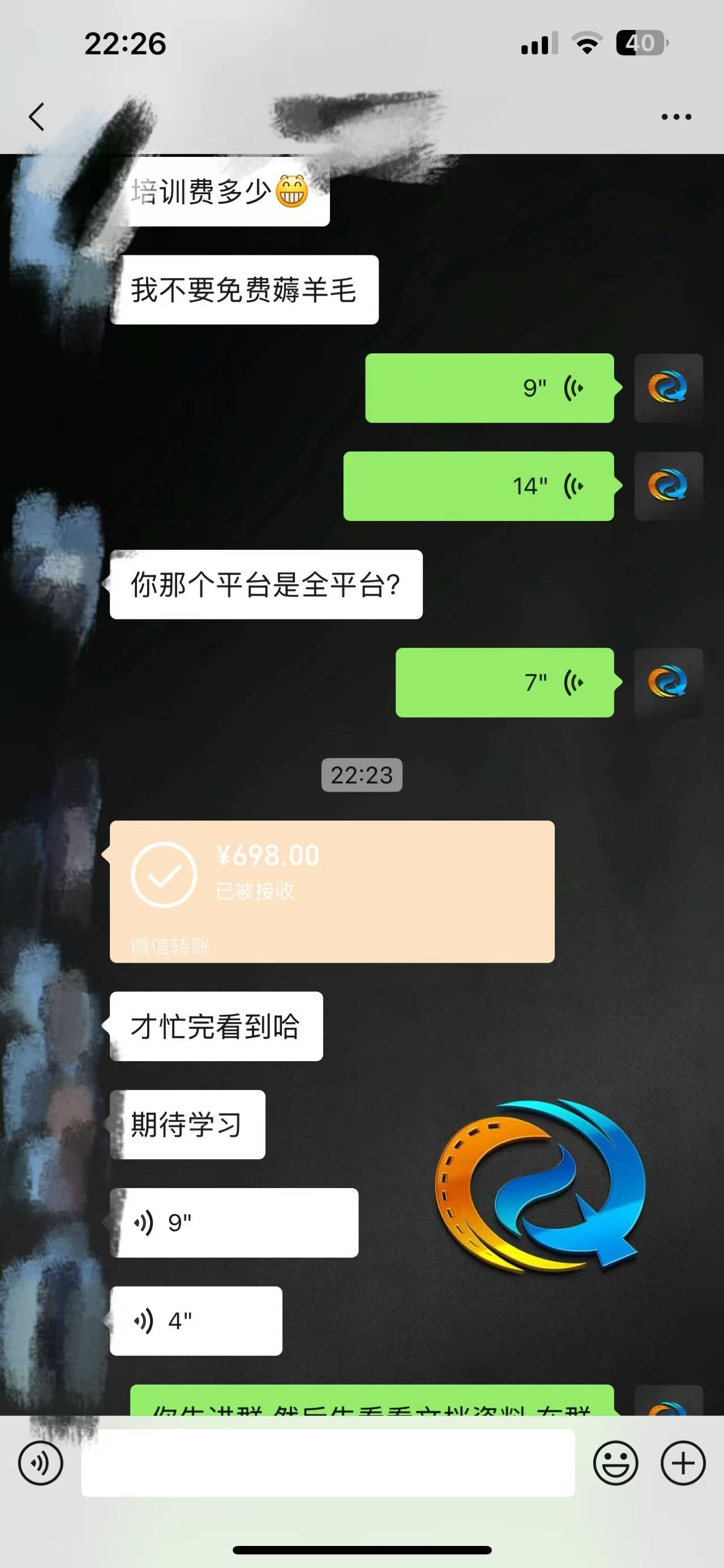
Task: Switch to voice input mode
Action: coord(41,1463)
